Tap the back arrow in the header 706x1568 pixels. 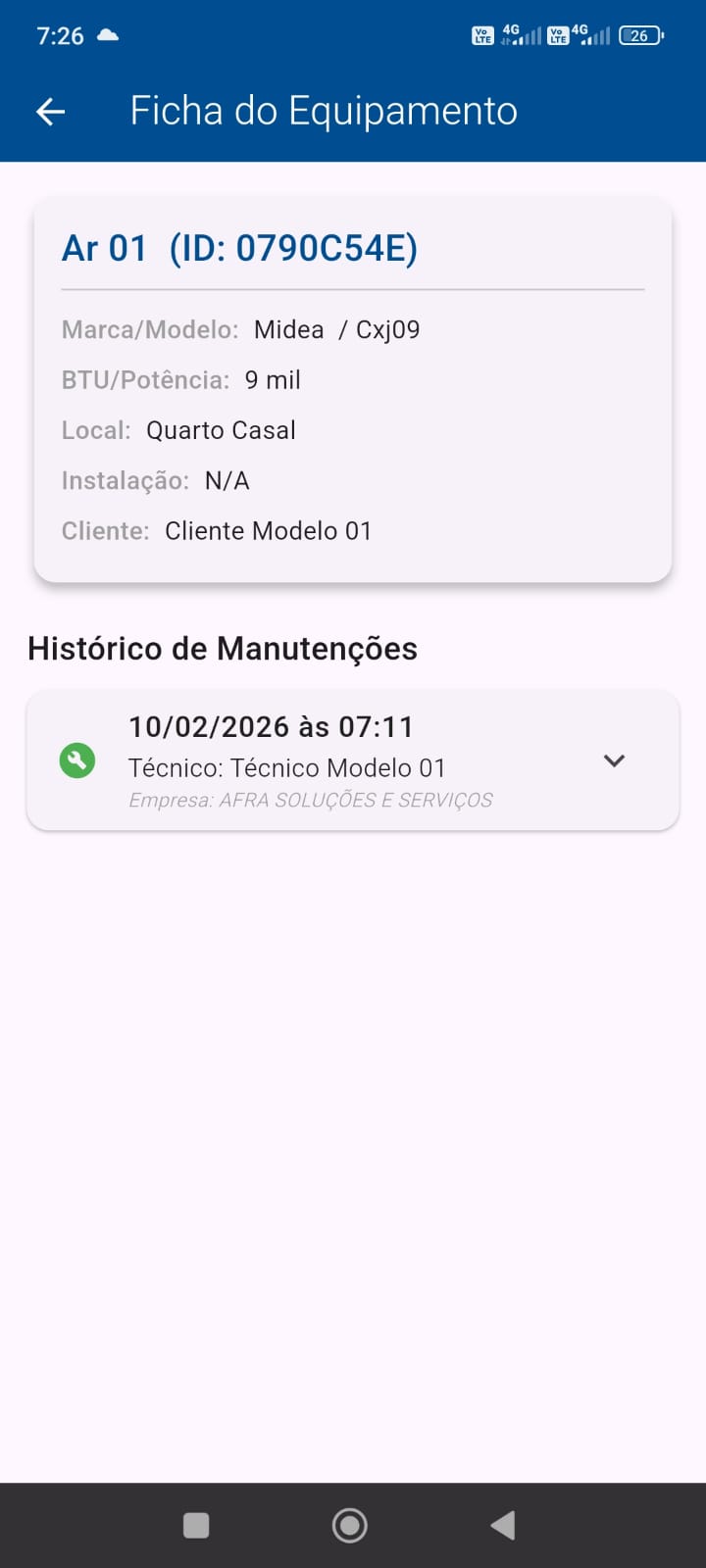(49, 111)
